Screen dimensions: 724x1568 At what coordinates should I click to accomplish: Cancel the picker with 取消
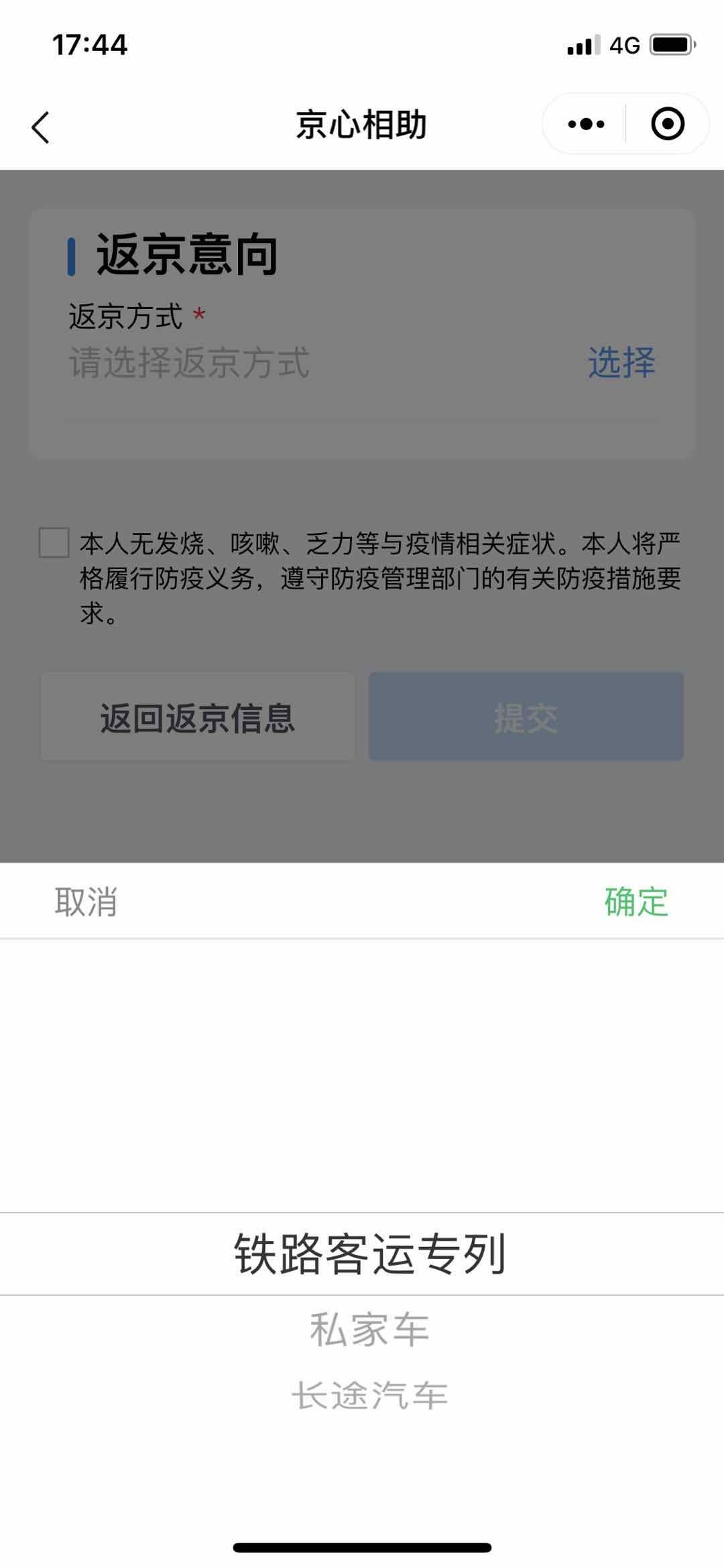86,902
